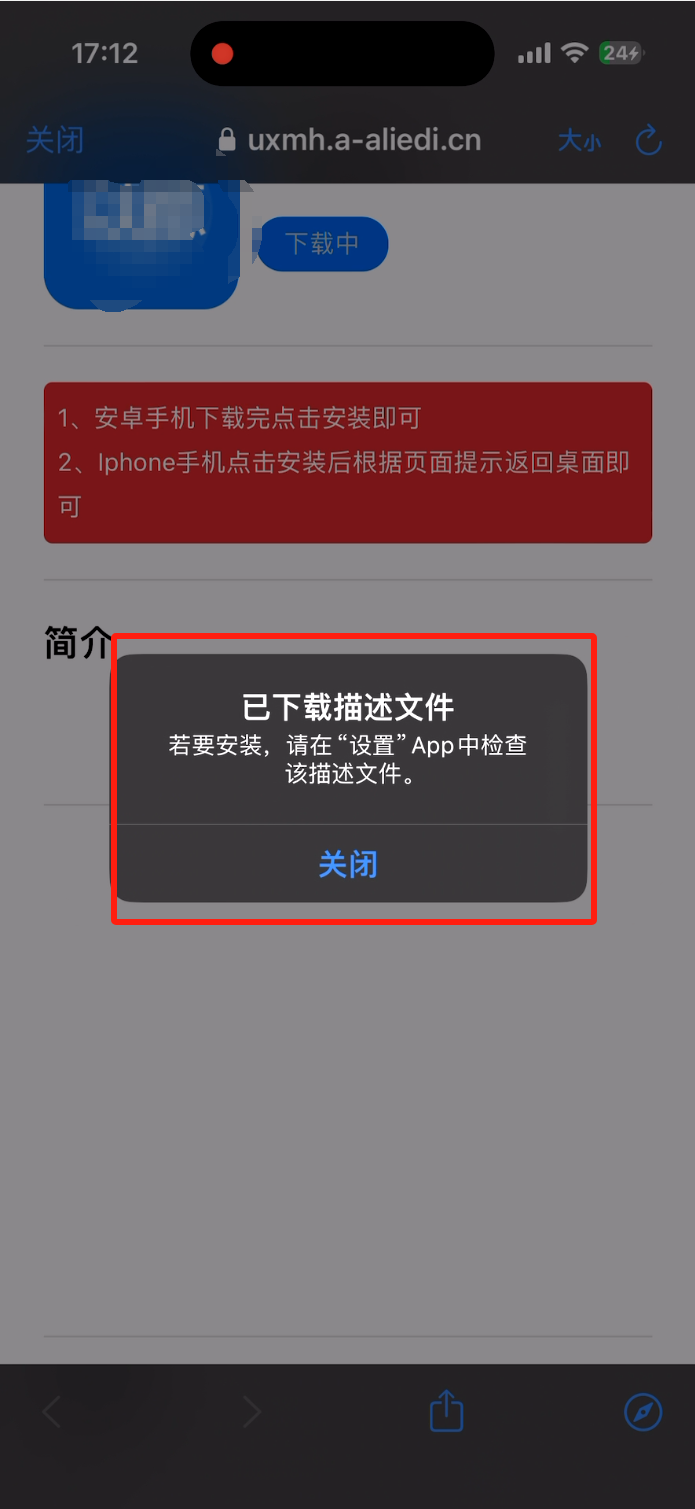695x1509 pixels.
Task: Tap the 下载中 button
Action: pos(322,244)
